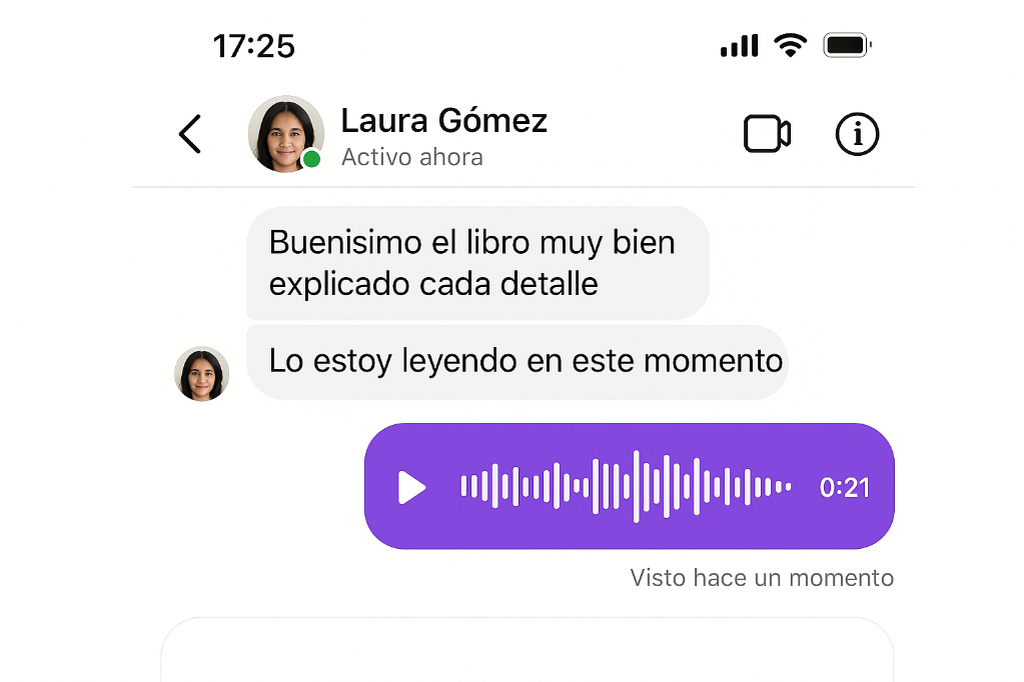1024x682 pixels.
Task: Tap the message input box
Action: 527,652
